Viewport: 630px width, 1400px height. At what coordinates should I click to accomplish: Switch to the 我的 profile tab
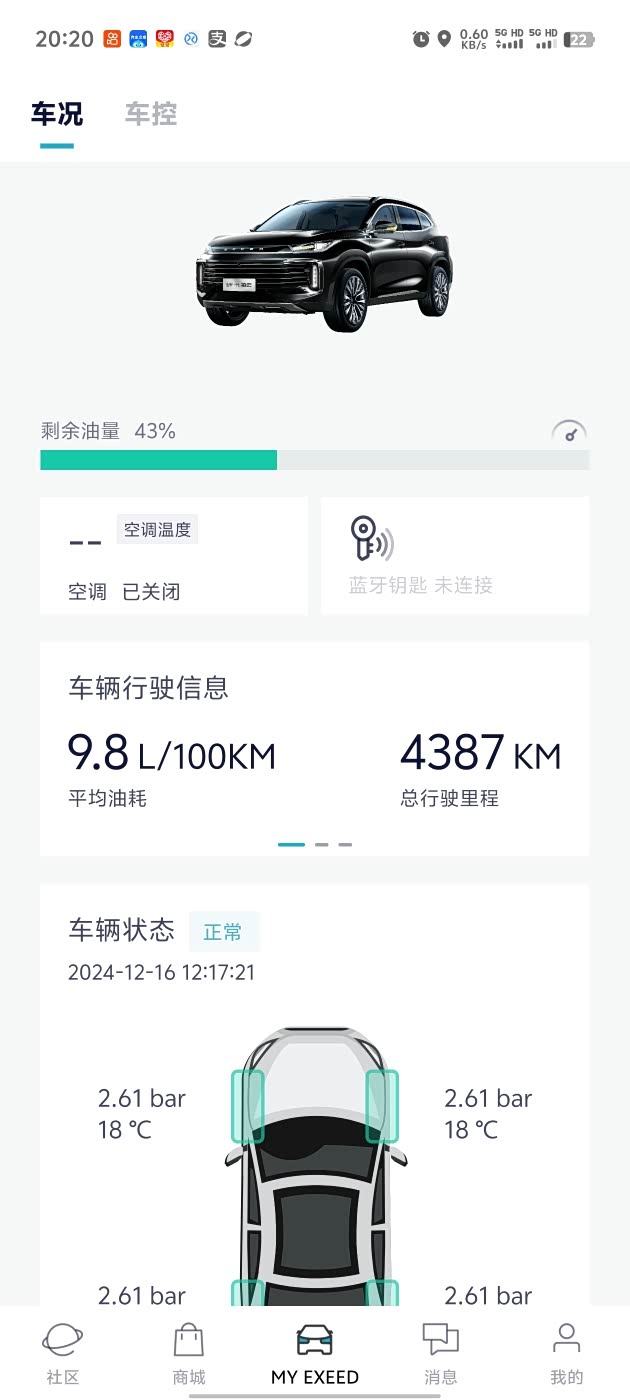[567, 1354]
